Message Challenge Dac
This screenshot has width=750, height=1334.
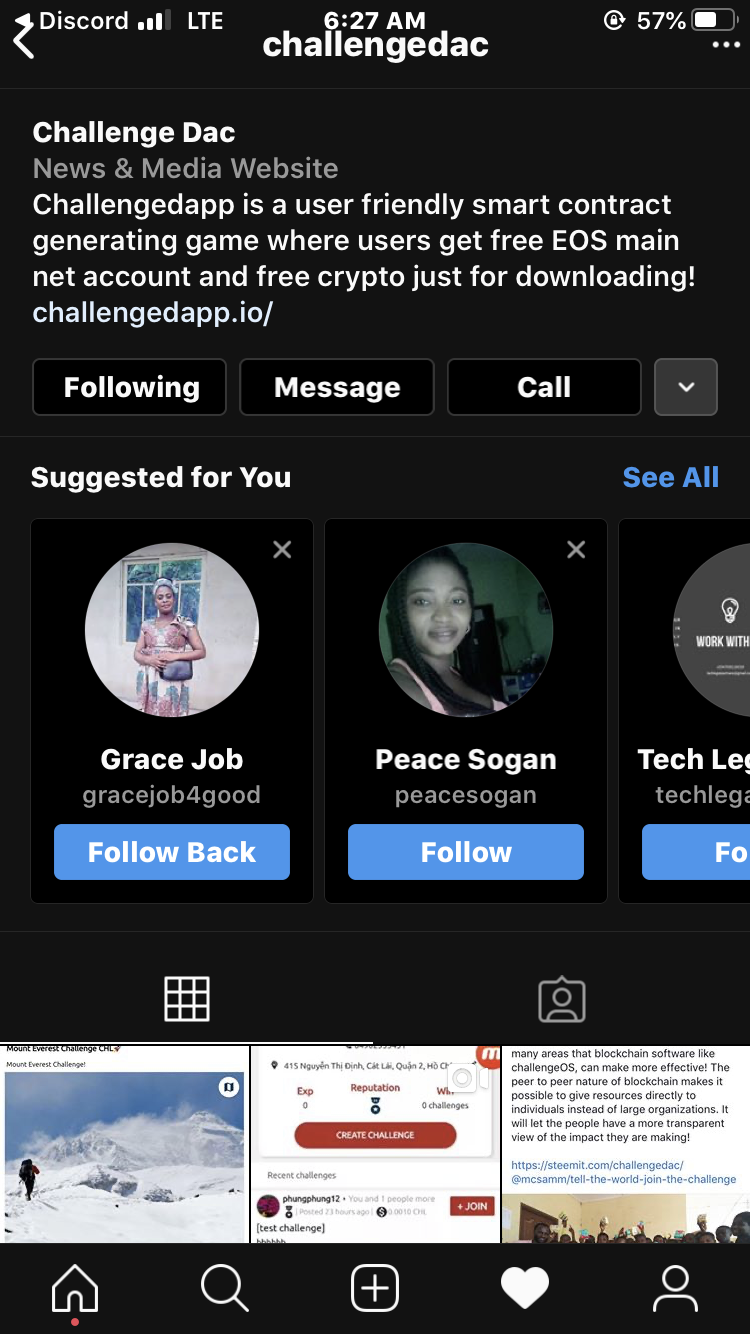point(337,387)
